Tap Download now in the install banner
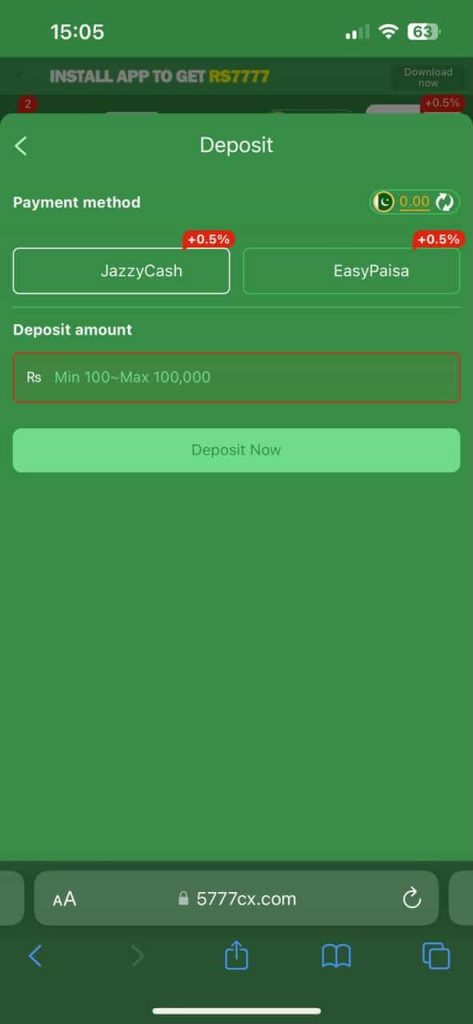 click(428, 78)
